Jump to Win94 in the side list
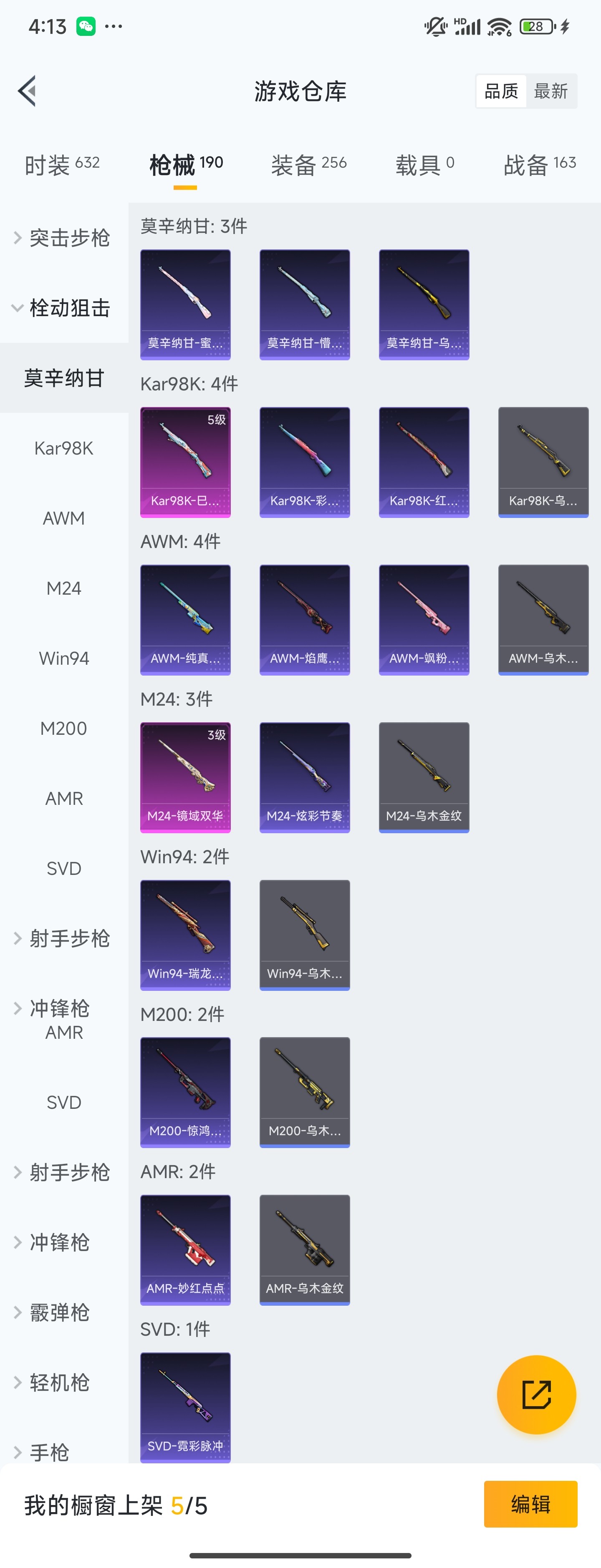601x1568 pixels. click(63, 658)
